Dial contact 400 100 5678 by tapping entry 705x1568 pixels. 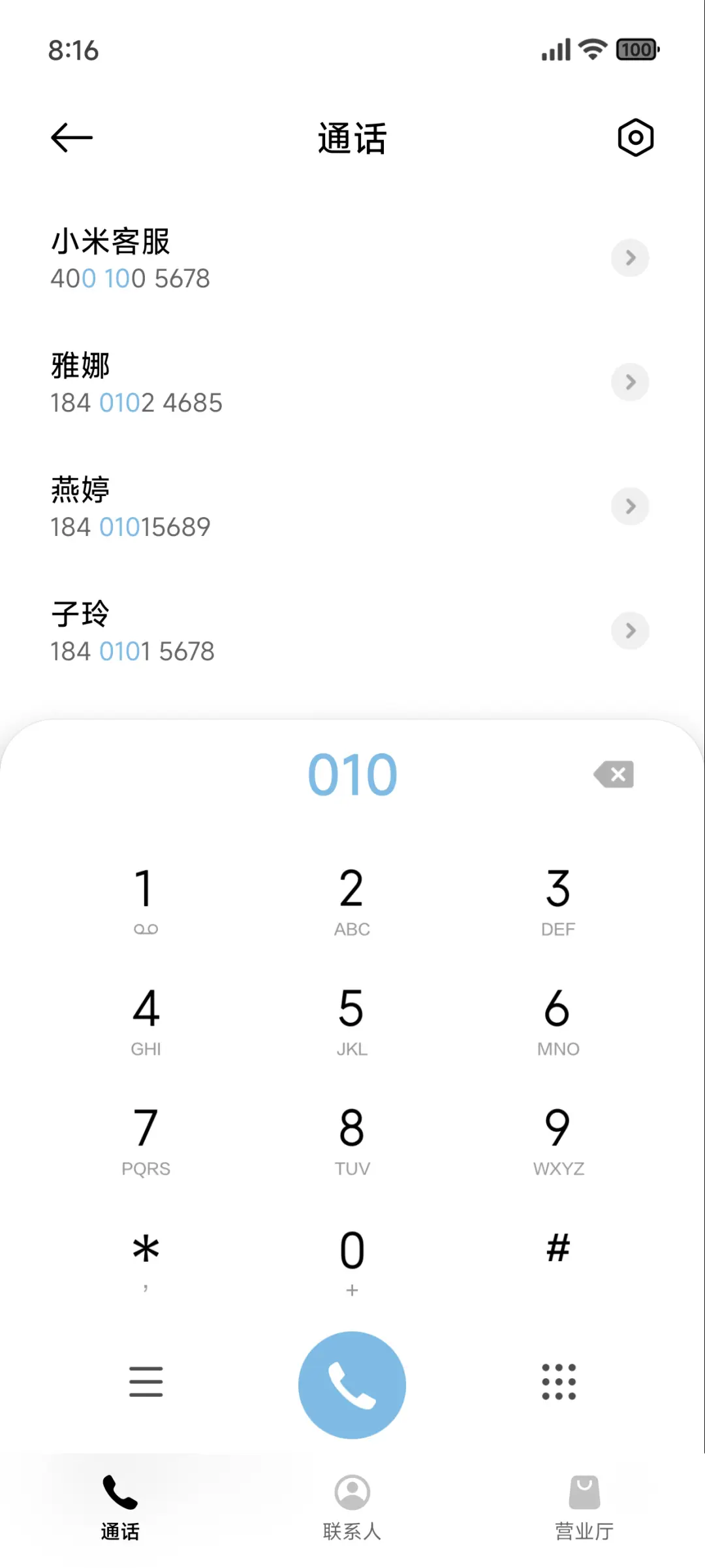pos(261,258)
